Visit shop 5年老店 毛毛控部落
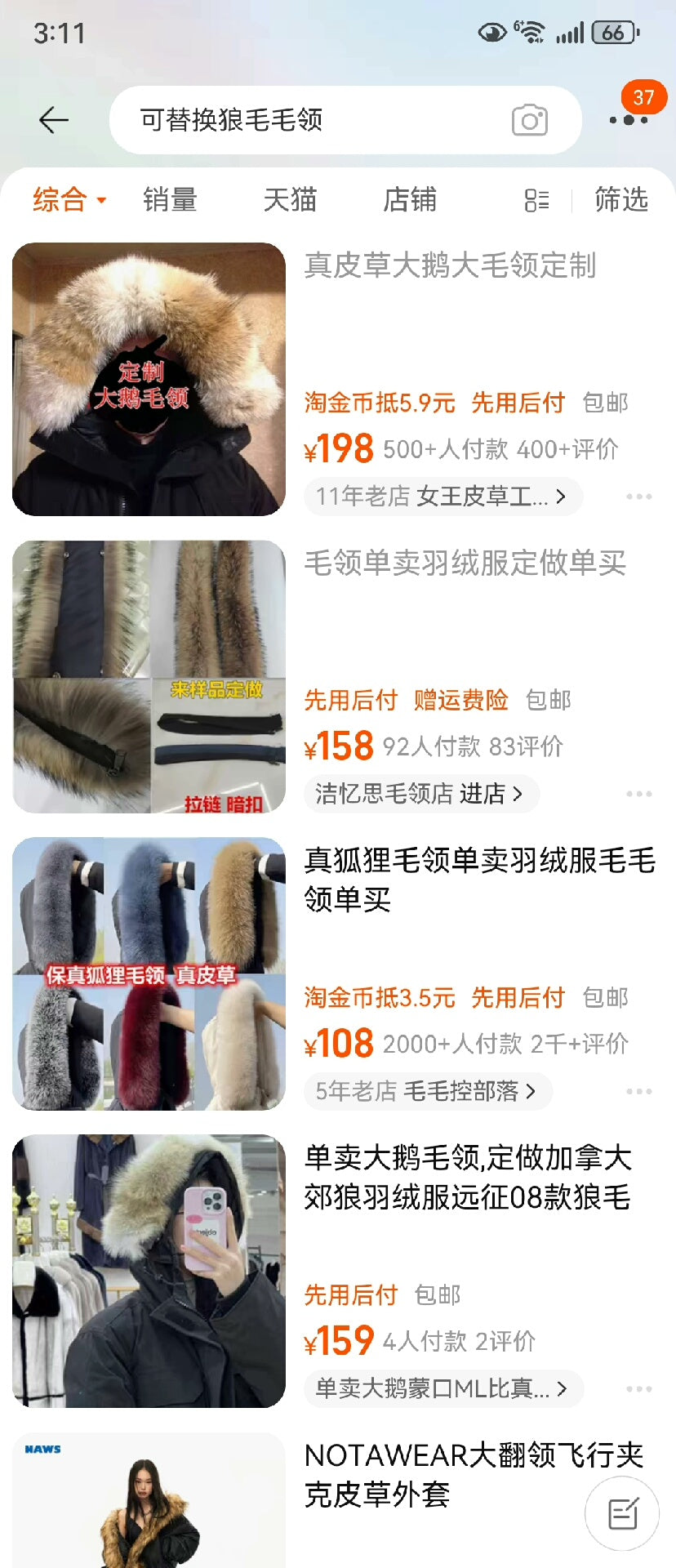 pyautogui.click(x=426, y=1091)
